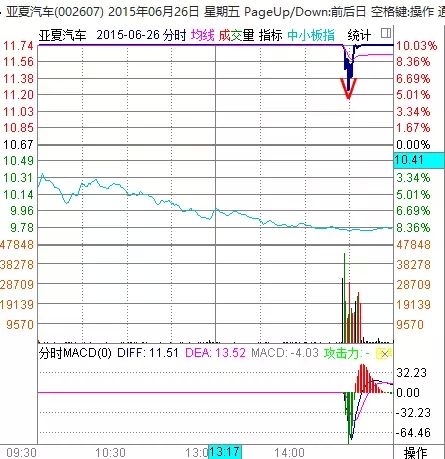Select the 中小板指 index overlay
445x459 pixels.
tap(311, 35)
